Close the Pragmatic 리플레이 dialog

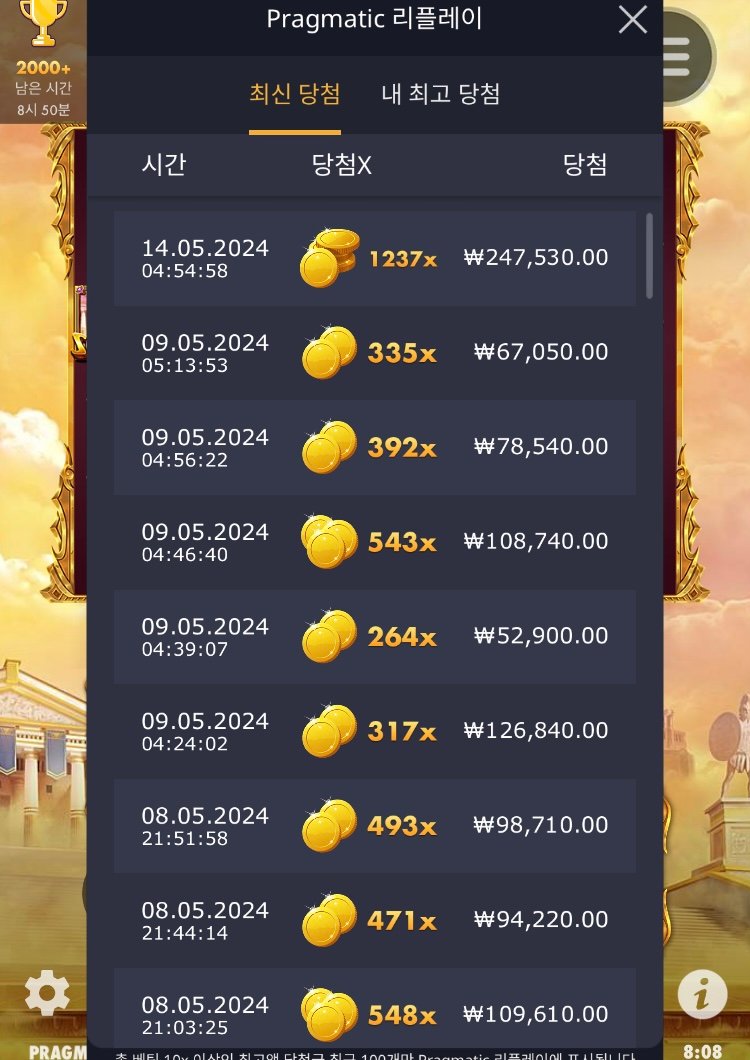632,20
